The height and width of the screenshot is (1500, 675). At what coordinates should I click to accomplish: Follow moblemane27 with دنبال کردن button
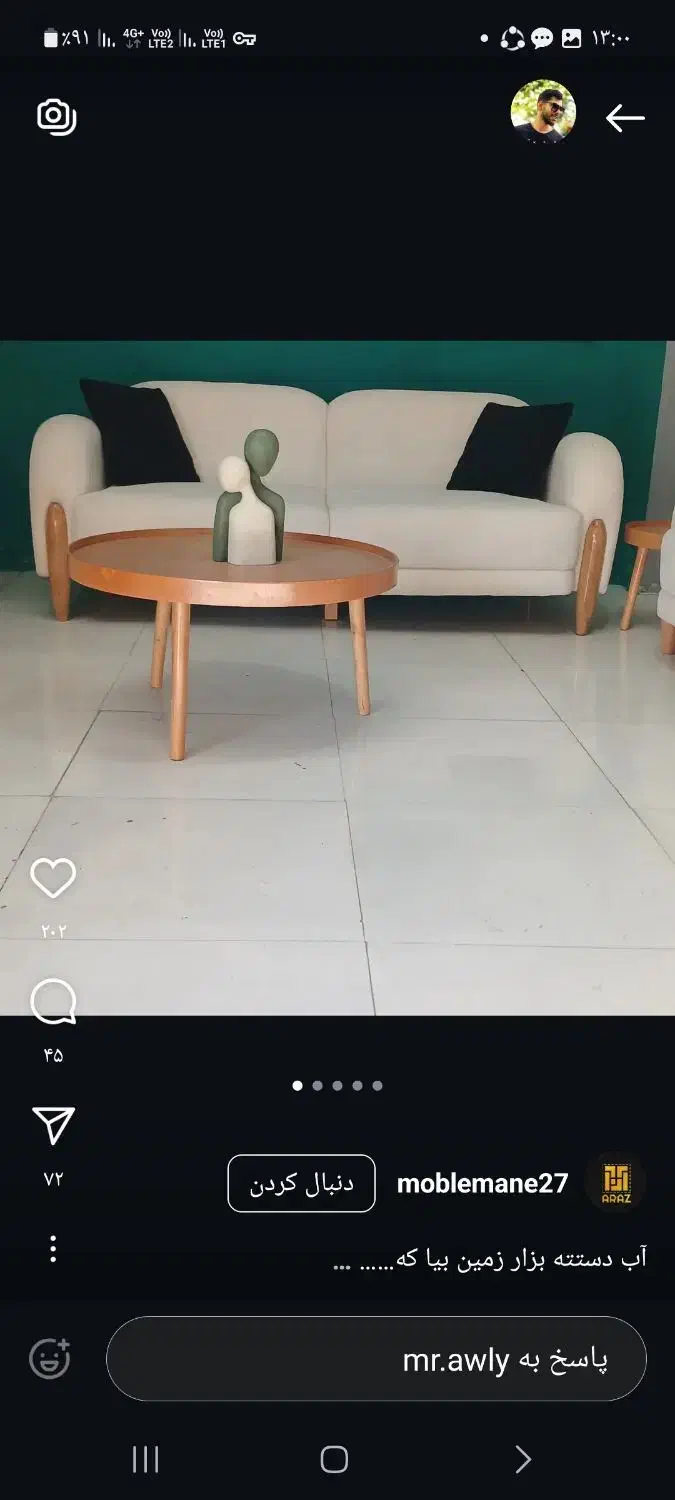(301, 1184)
